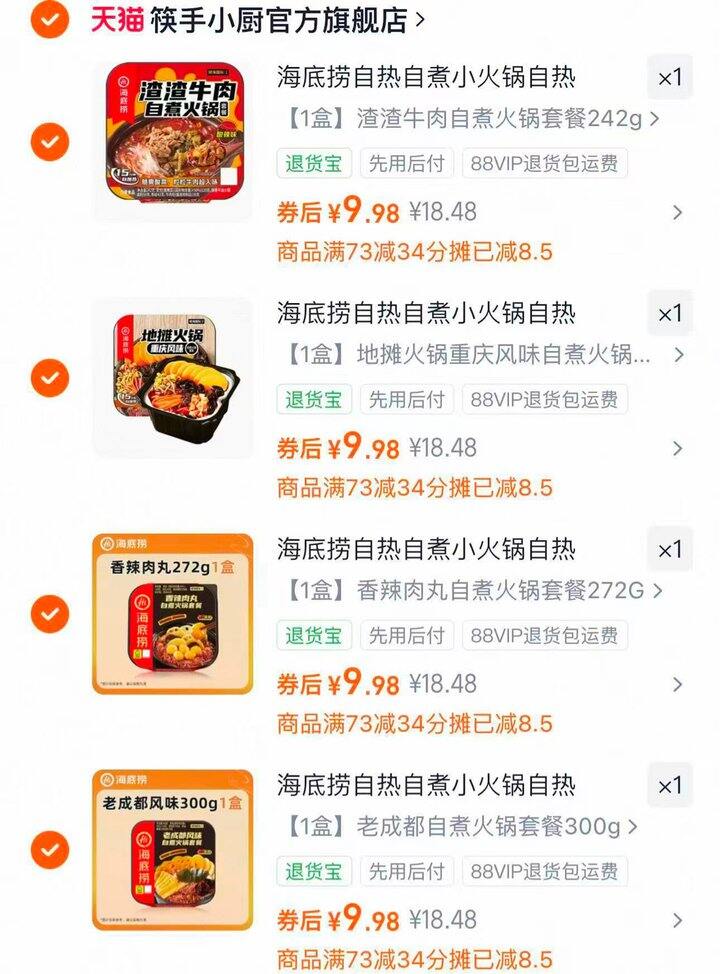
Task: Change the 老成都自煮火锅套餐300g option
Action: 458,827
